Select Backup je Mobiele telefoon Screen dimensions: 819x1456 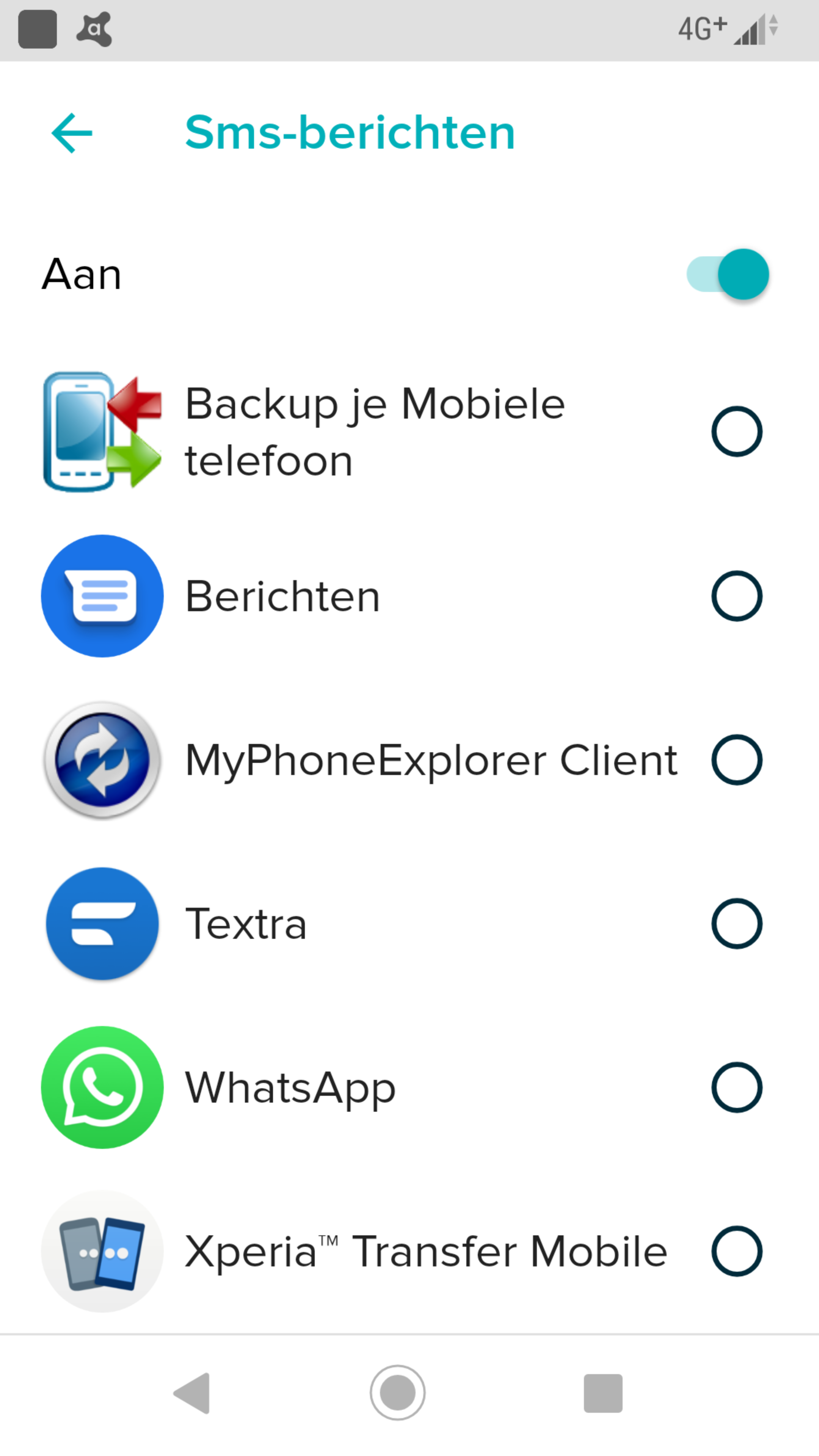[x=736, y=432]
